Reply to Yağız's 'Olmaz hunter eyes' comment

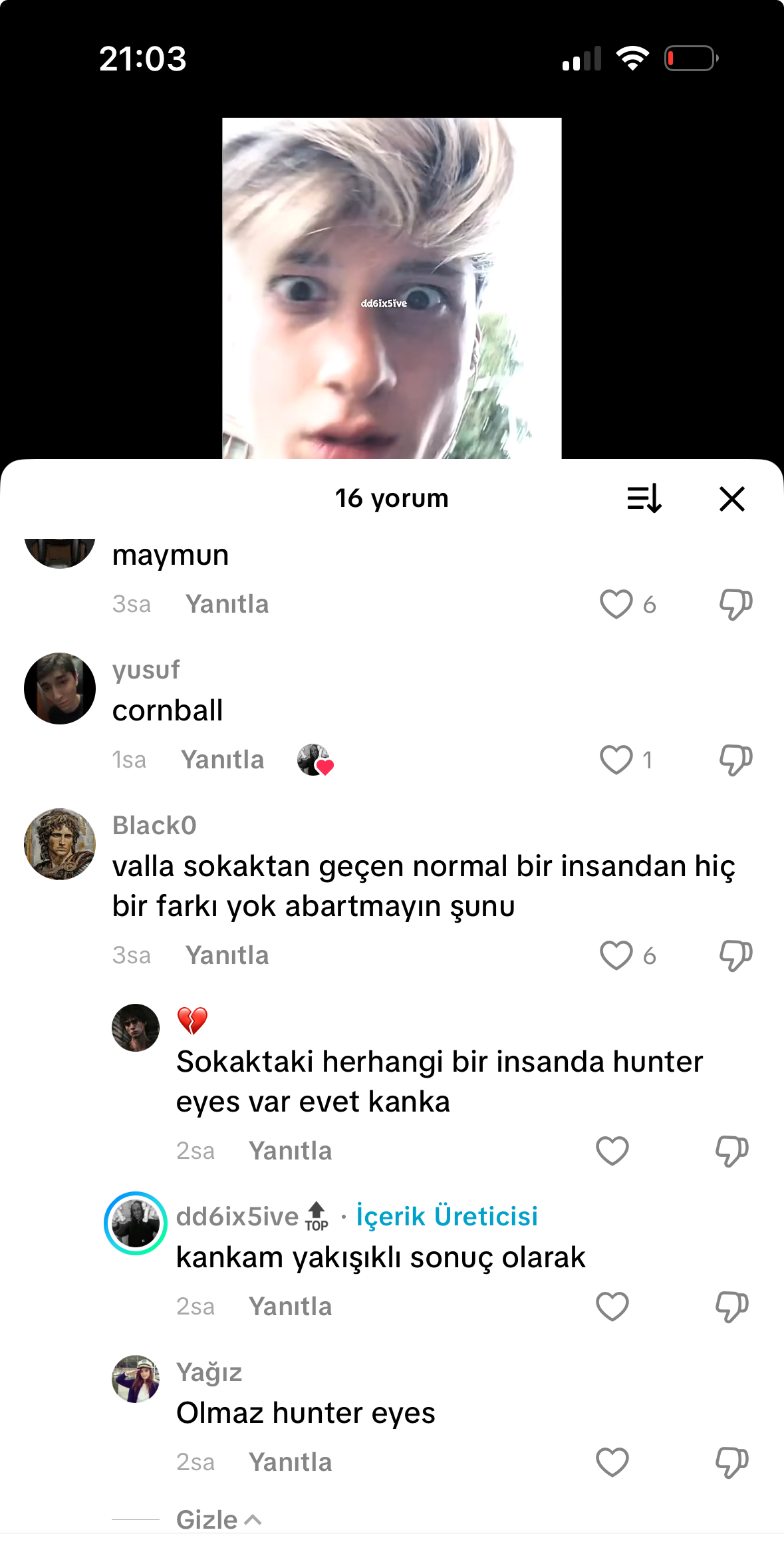pos(290,1462)
